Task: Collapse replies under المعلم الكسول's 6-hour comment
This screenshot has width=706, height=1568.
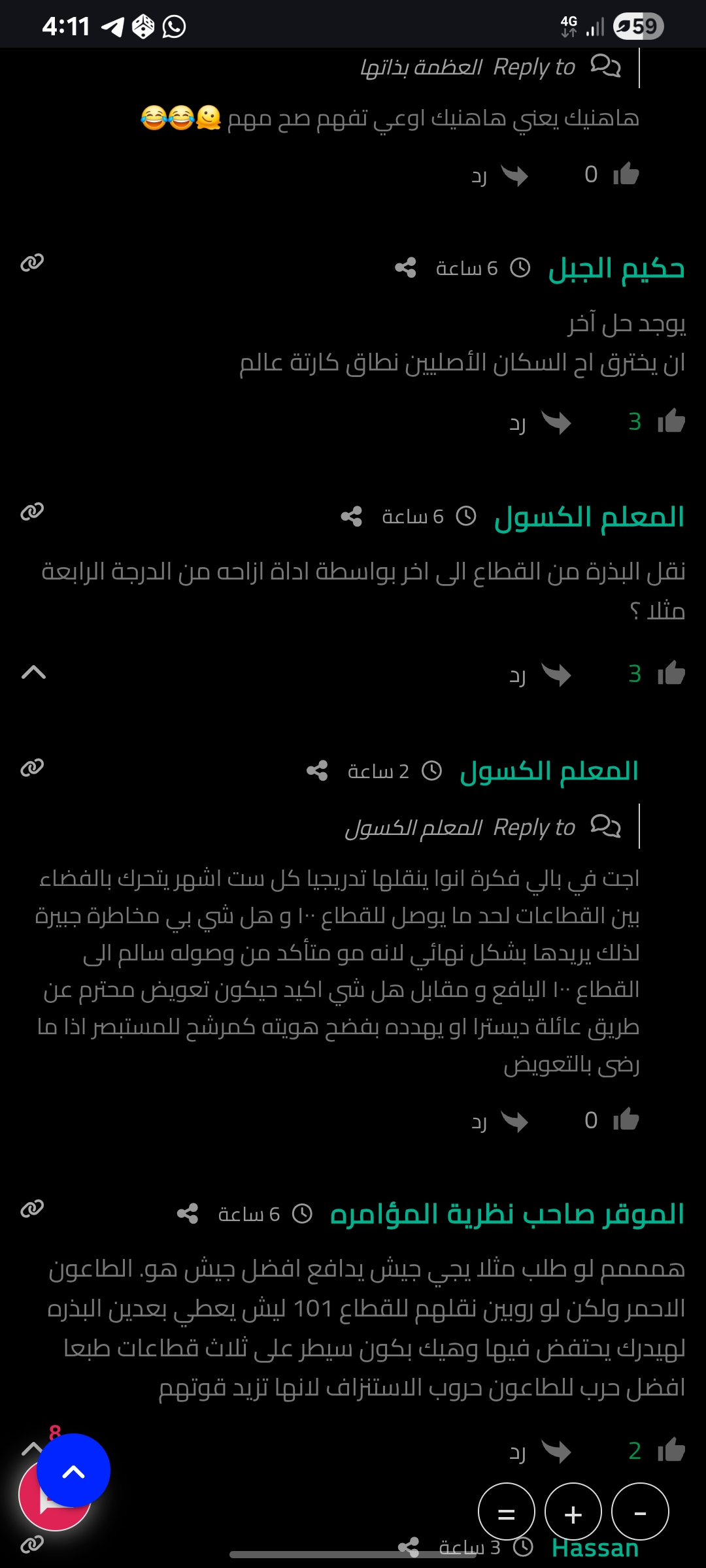Action: click(x=33, y=672)
